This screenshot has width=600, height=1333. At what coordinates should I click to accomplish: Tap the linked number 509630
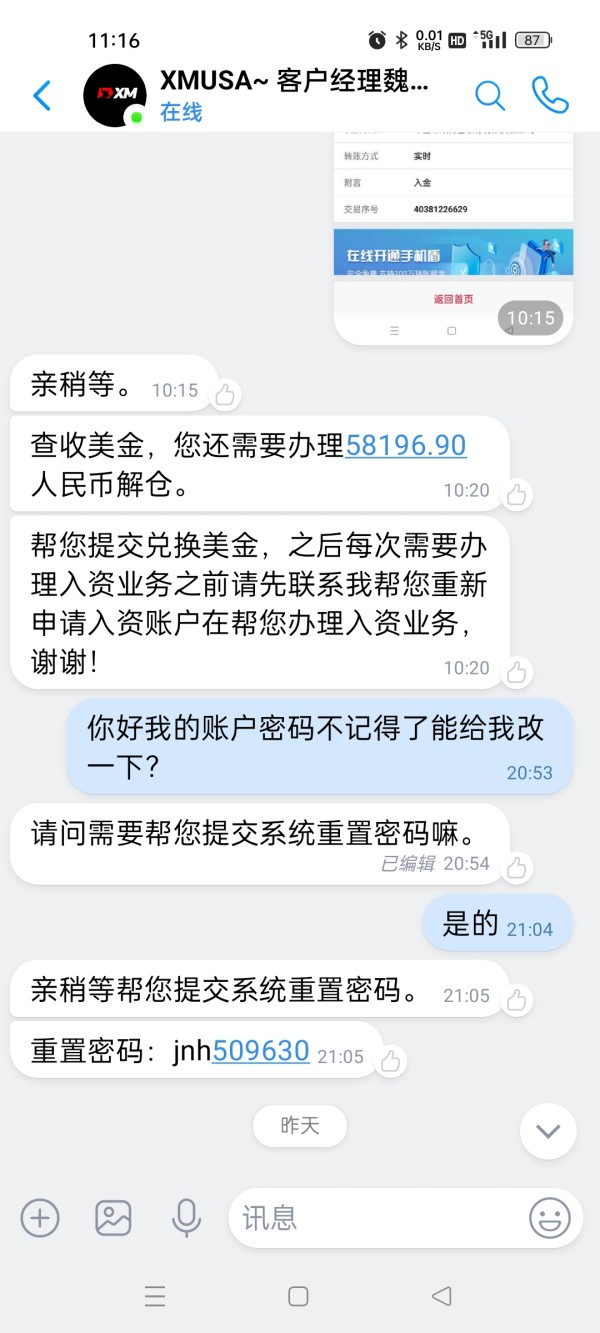tap(260, 1051)
